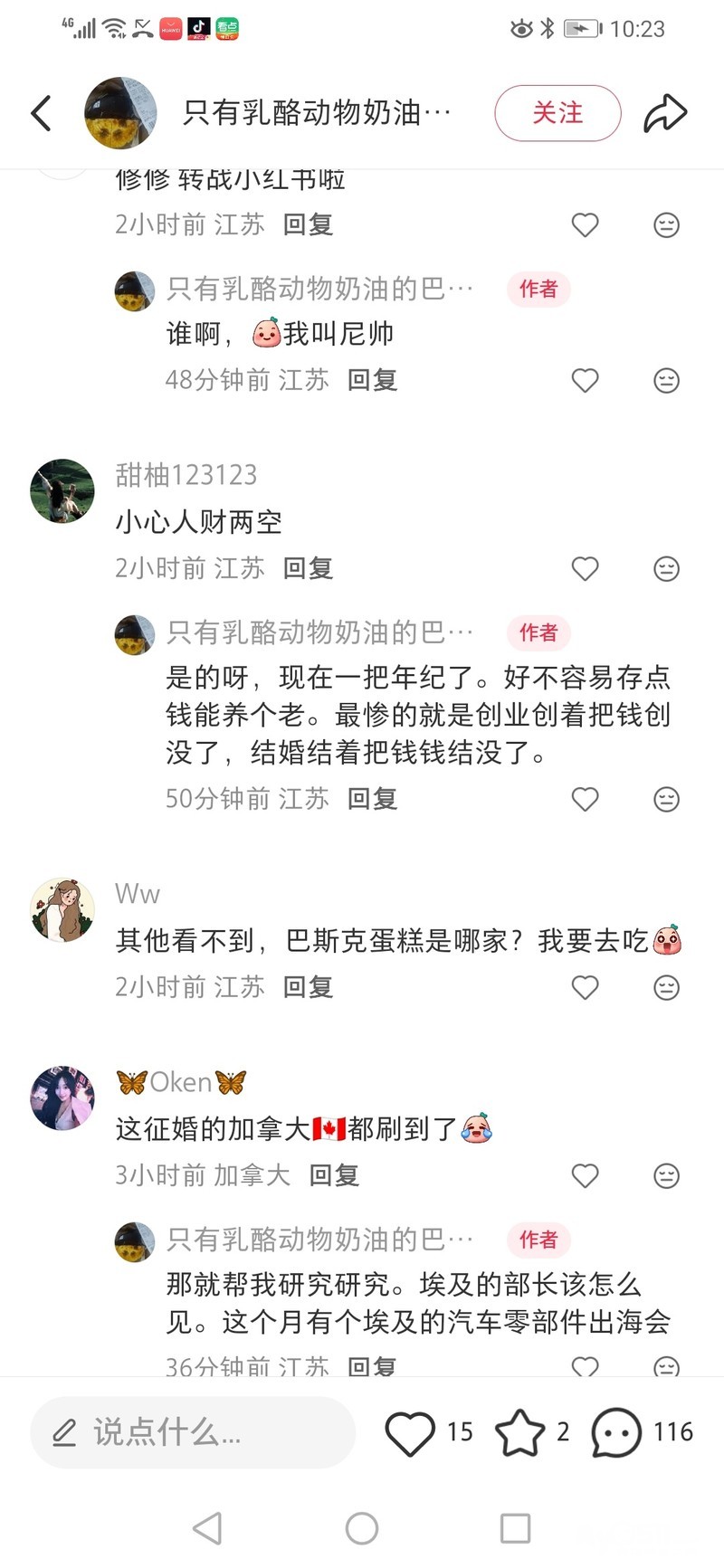This screenshot has height=1568, width=724.
Task: Go back using the top-left arrow
Action: pos(41,113)
